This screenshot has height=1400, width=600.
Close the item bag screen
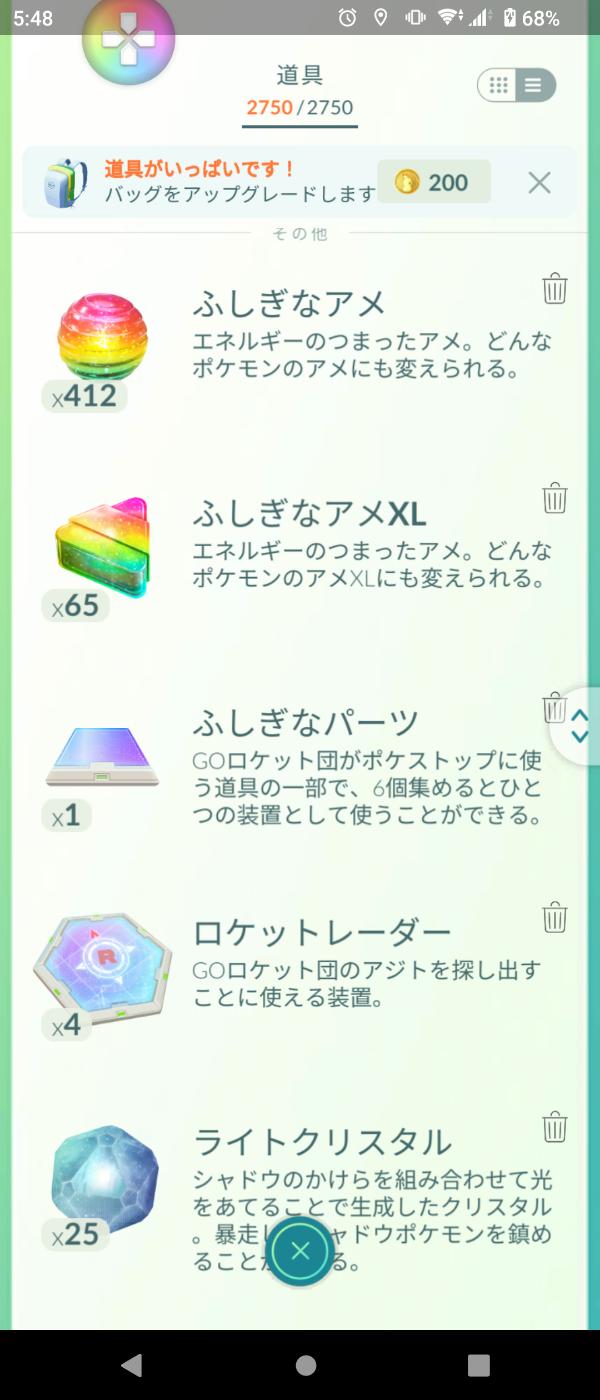pos(300,1251)
